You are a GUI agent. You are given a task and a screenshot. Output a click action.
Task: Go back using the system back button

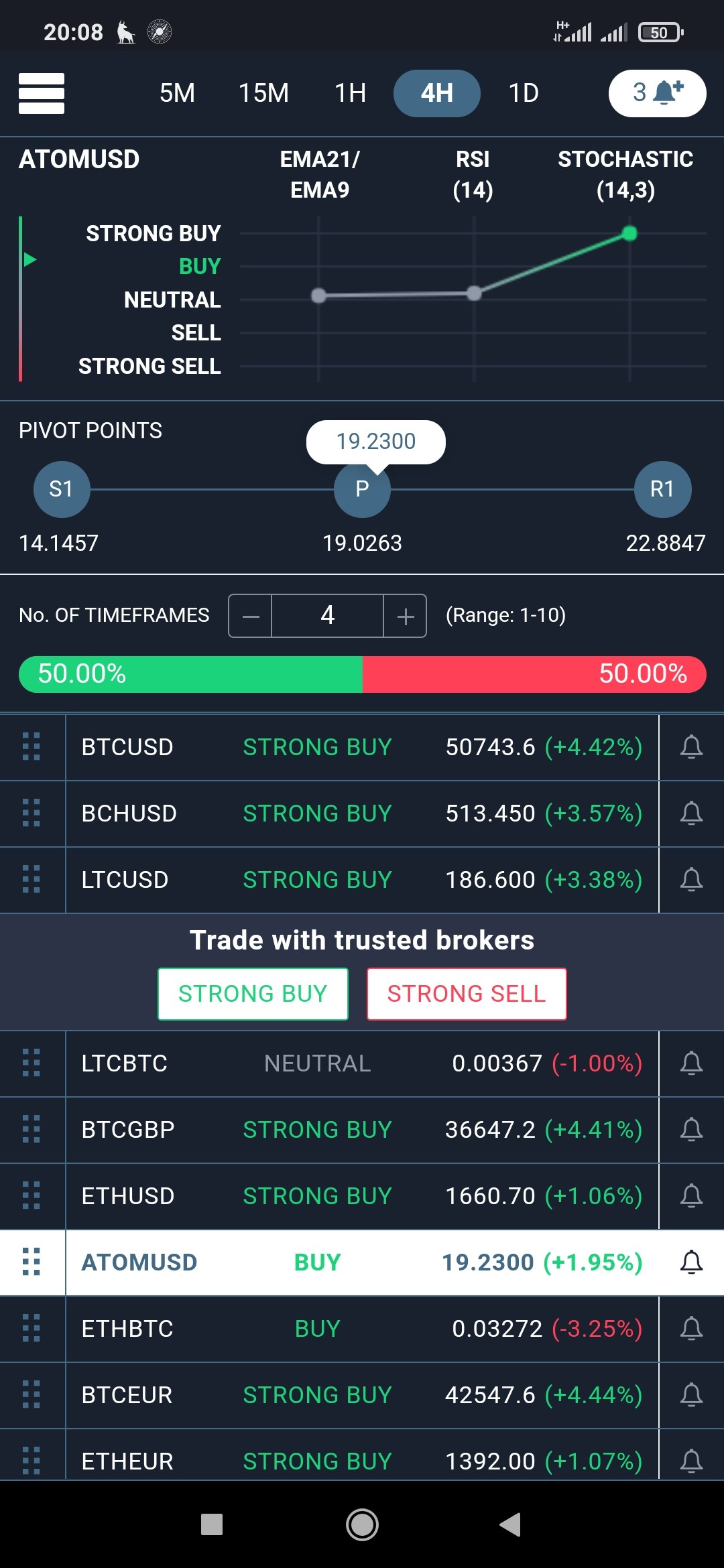coord(510,1524)
